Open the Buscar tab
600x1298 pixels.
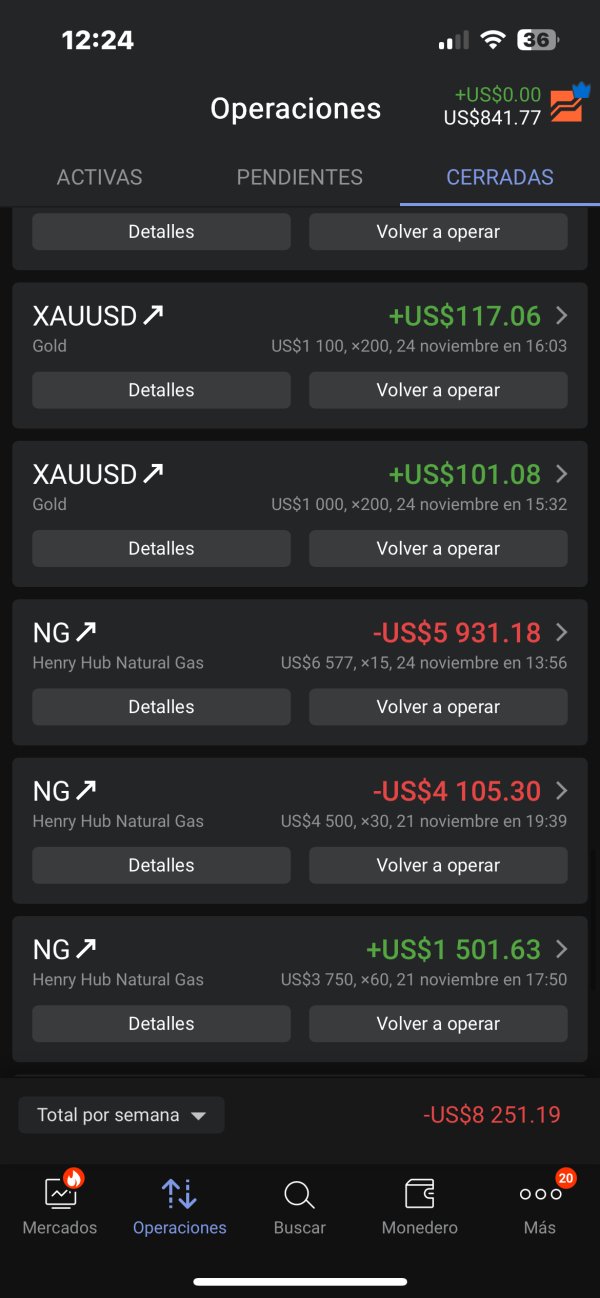click(299, 1207)
